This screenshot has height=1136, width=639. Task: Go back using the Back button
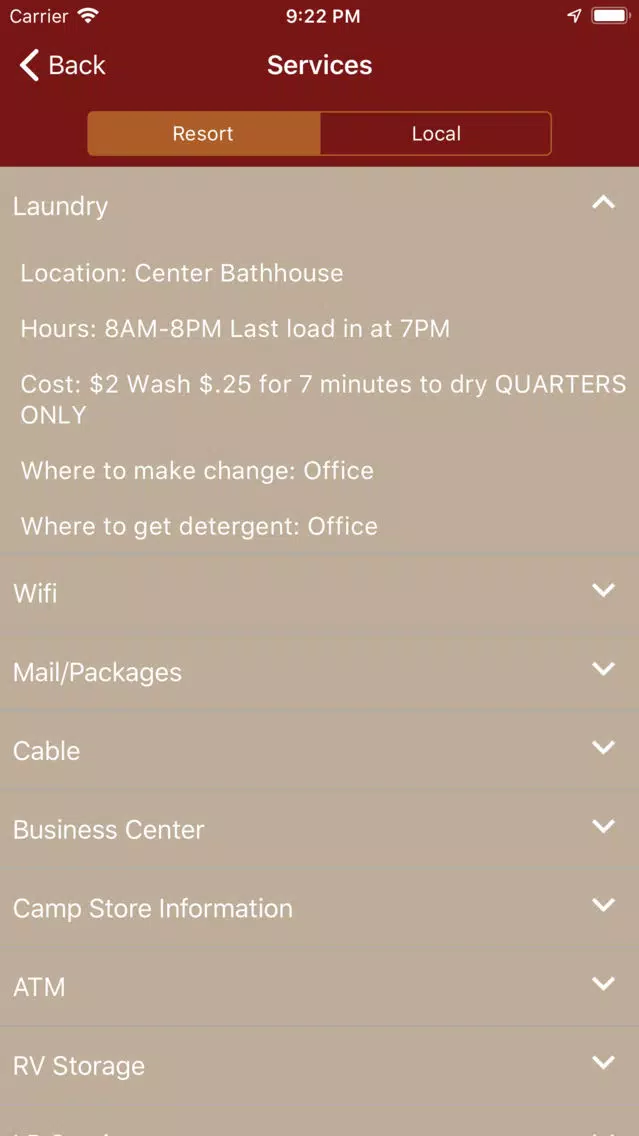(62, 65)
